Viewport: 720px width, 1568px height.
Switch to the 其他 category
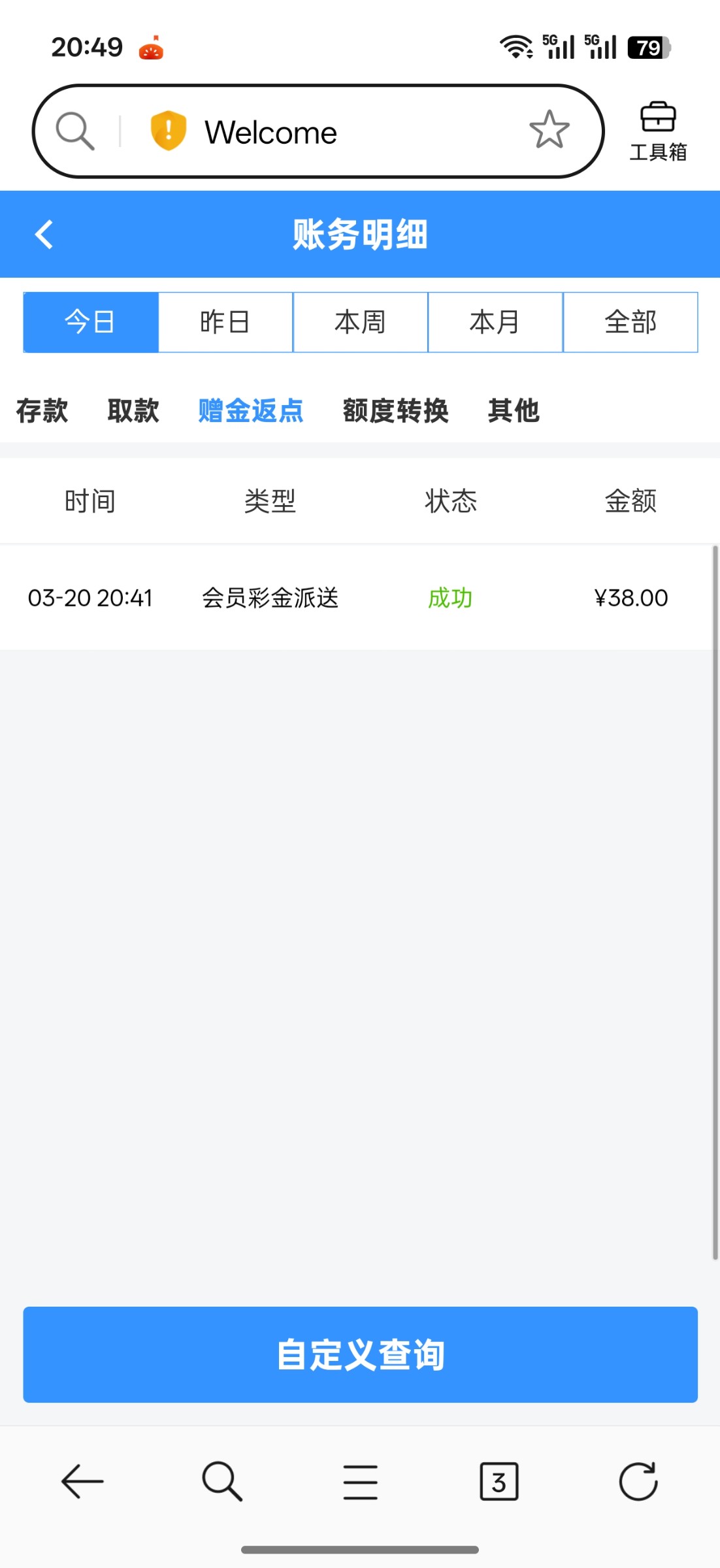coord(514,411)
